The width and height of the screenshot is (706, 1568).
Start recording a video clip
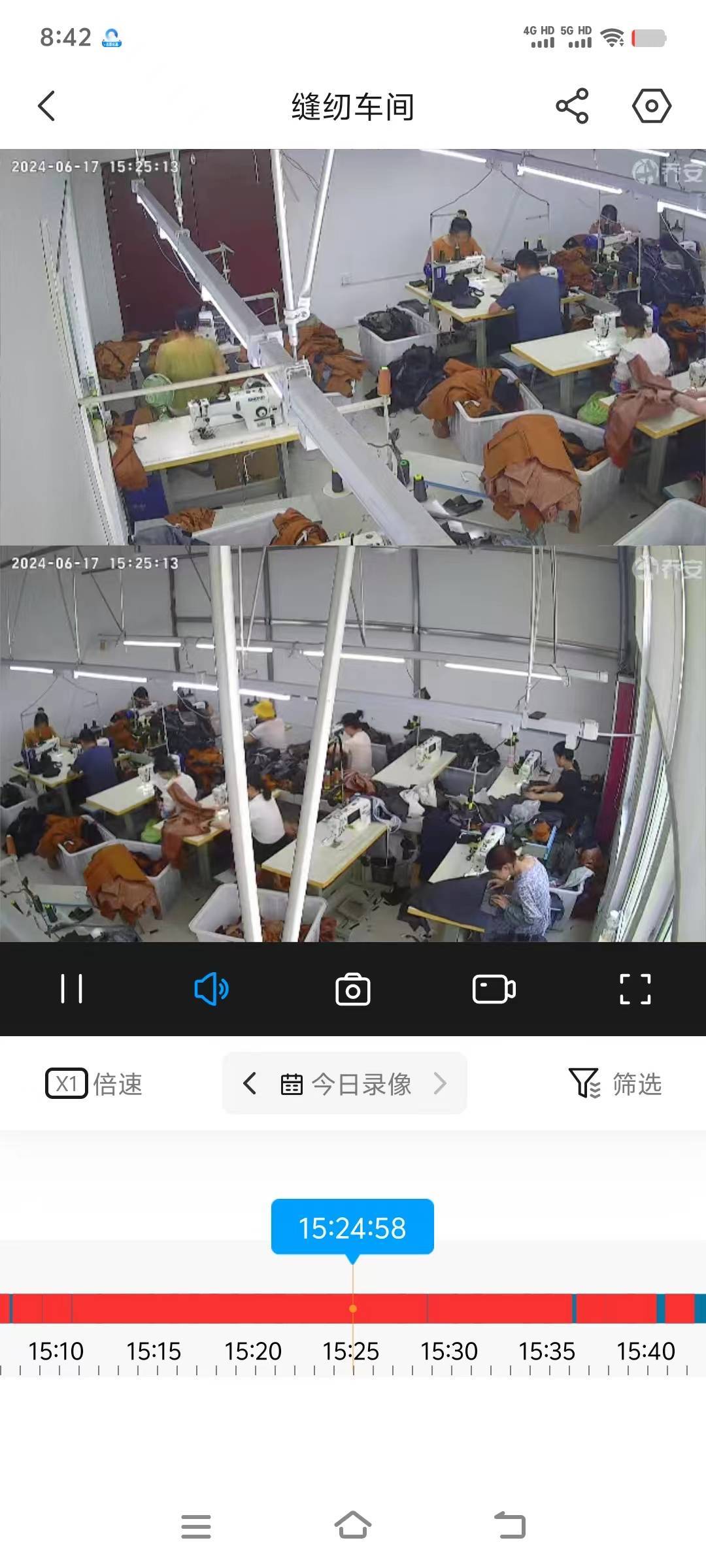[x=494, y=988]
